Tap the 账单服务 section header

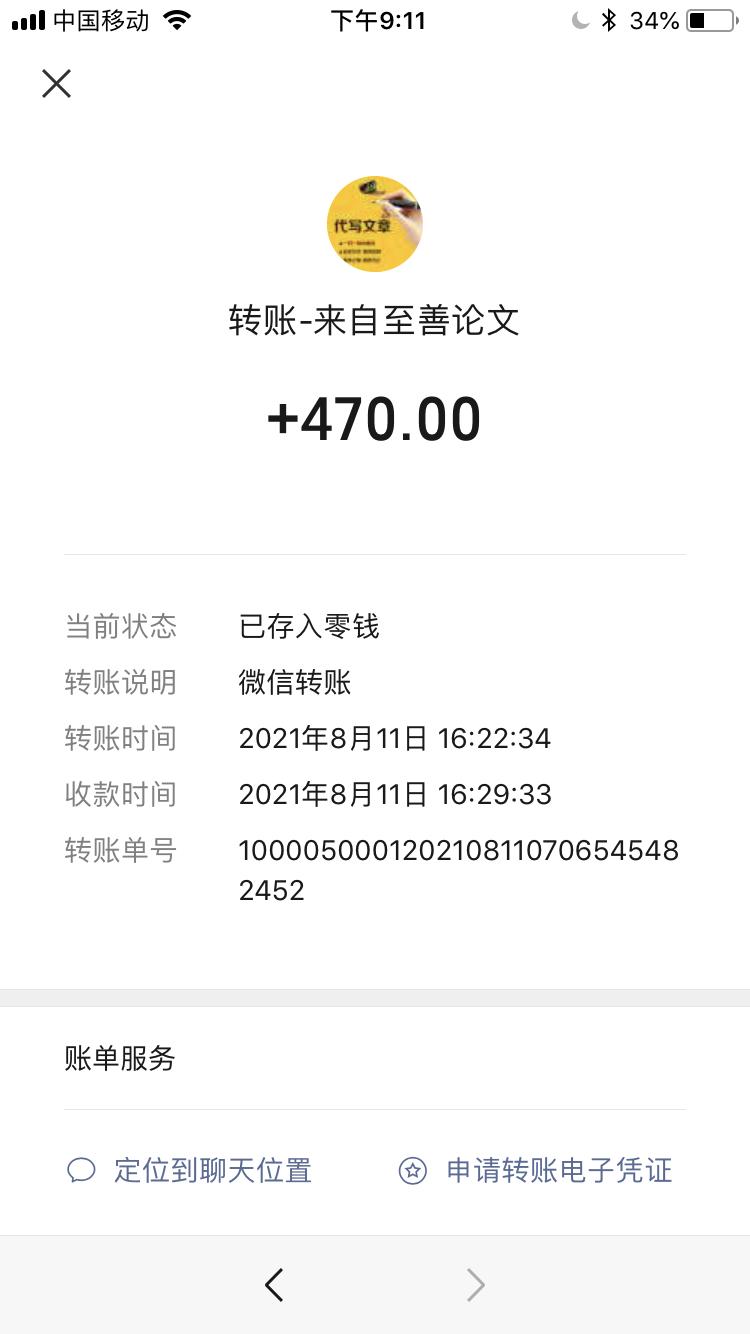tap(118, 1060)
